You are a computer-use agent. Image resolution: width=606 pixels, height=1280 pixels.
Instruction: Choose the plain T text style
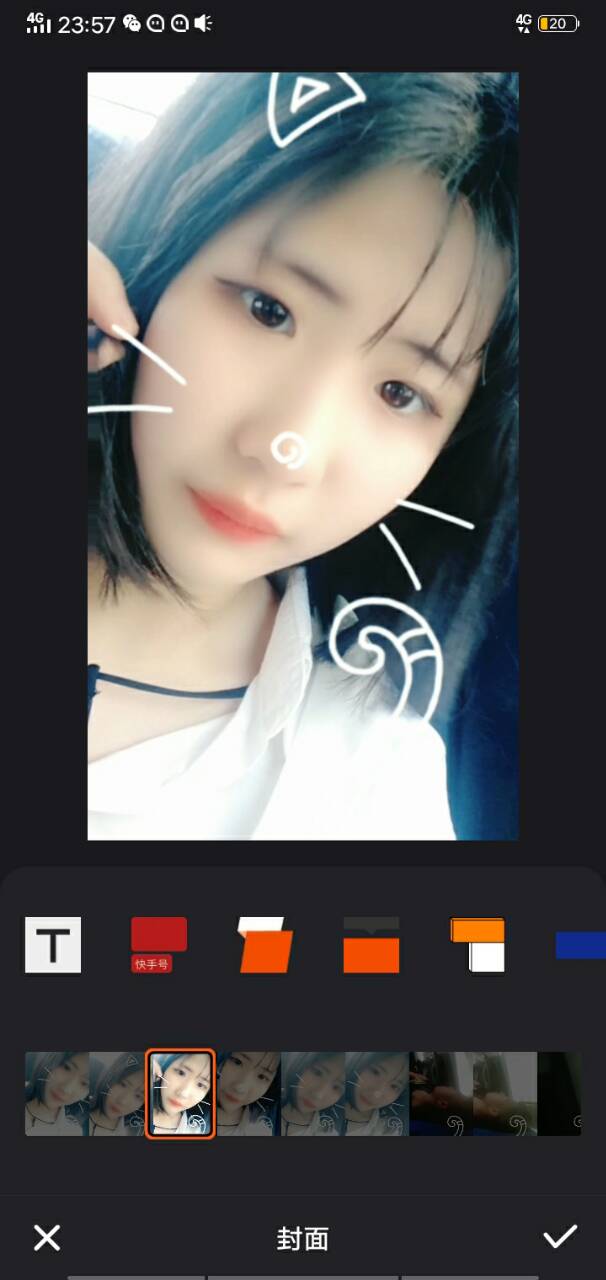(53, 945)
